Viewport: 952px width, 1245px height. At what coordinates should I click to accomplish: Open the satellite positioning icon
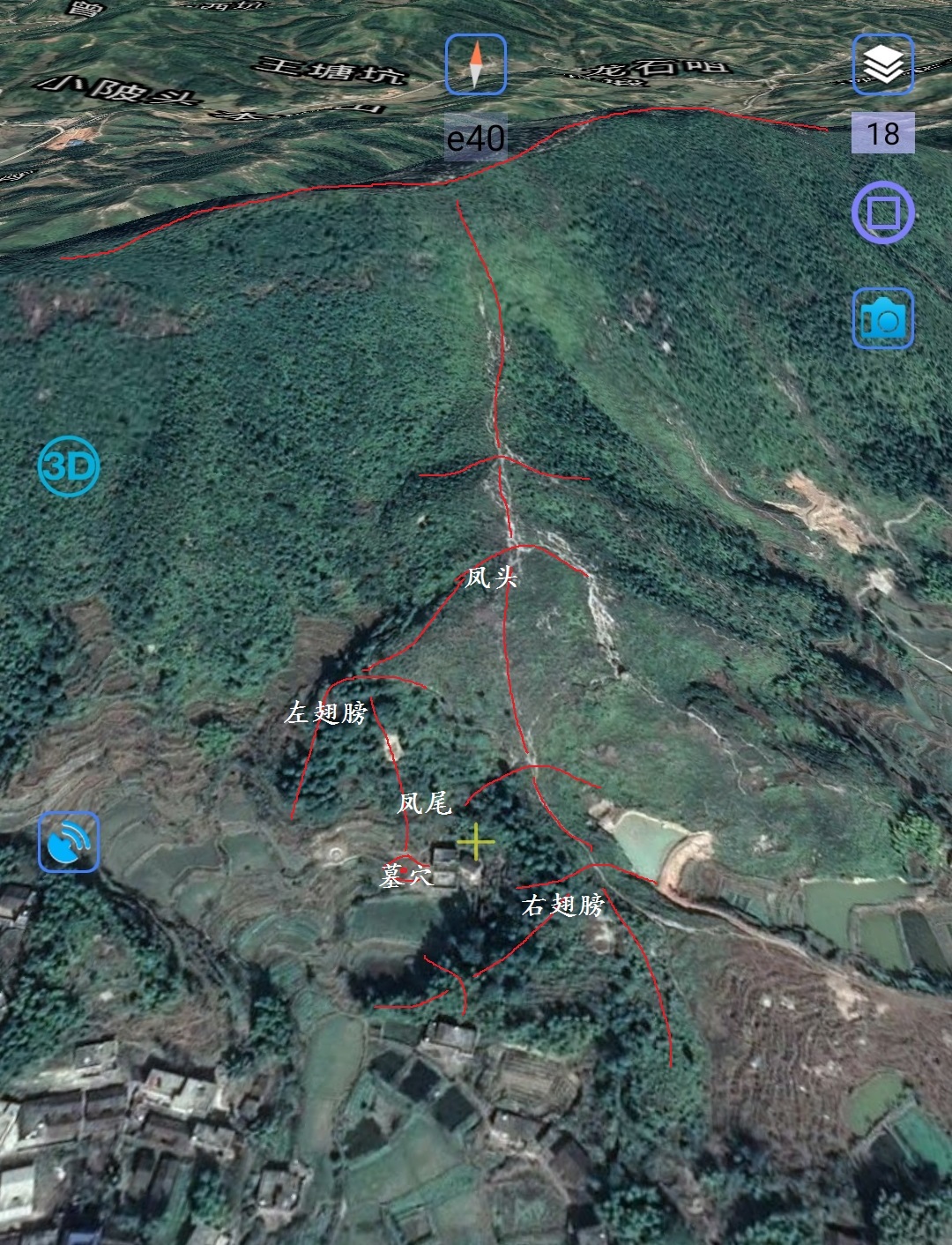pyautogui.click(x=69, y=843)
